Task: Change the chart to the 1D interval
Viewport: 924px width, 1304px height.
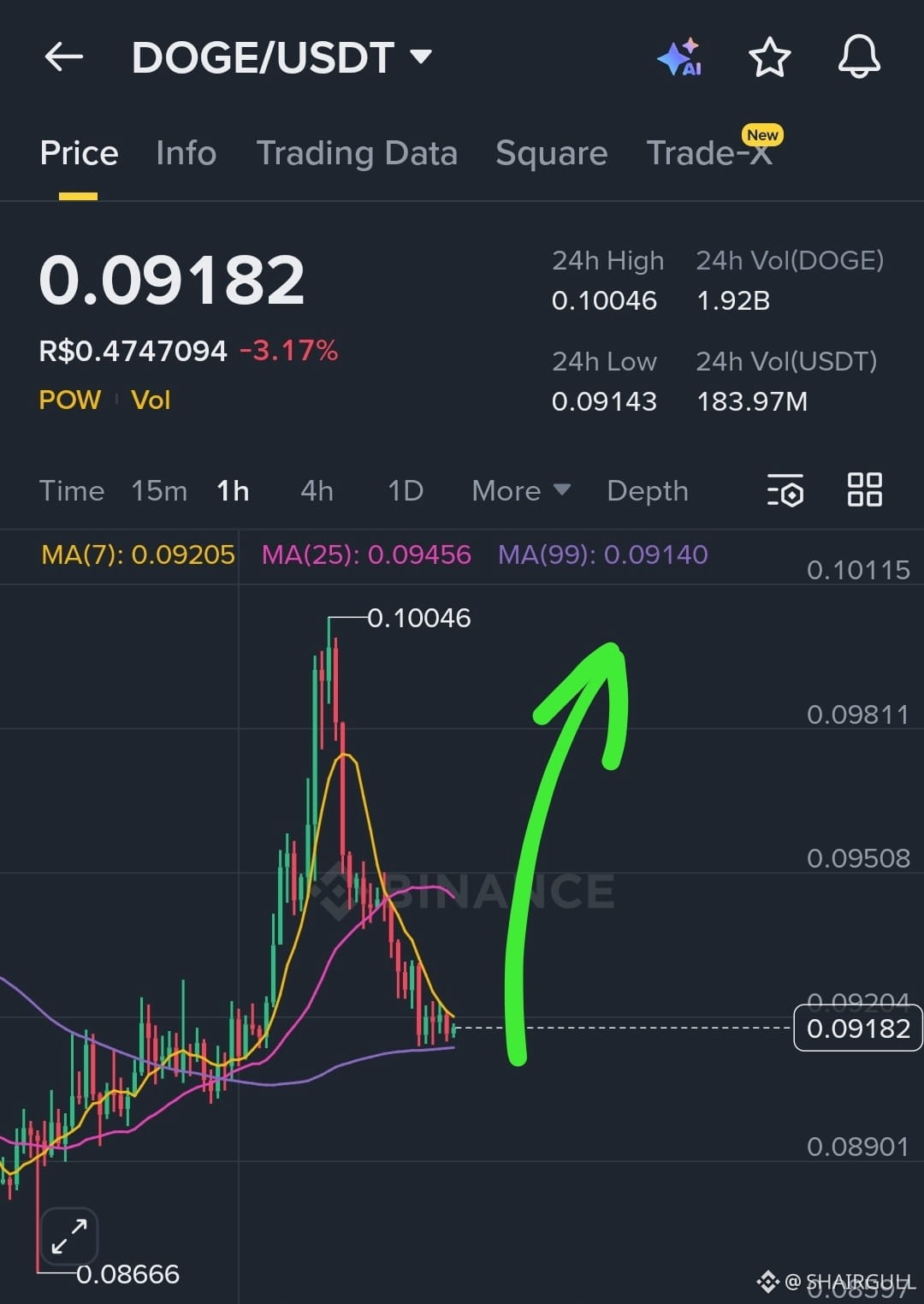Action: pyautogui.click(x=406, y=490)
